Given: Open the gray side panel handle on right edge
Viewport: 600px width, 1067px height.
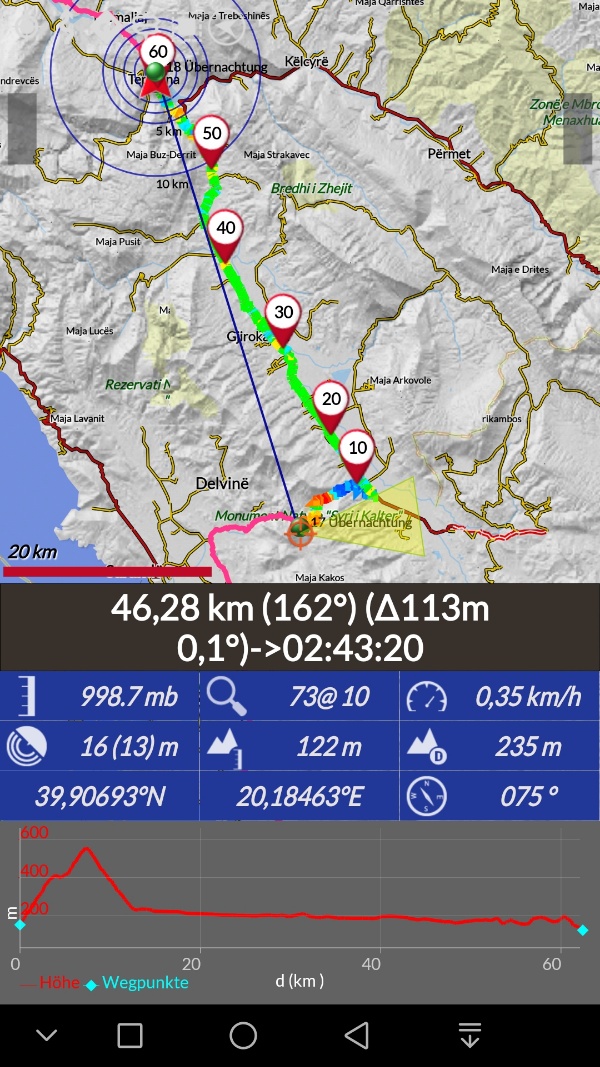Looking at the screenshot, I should (x=578, y=128).
